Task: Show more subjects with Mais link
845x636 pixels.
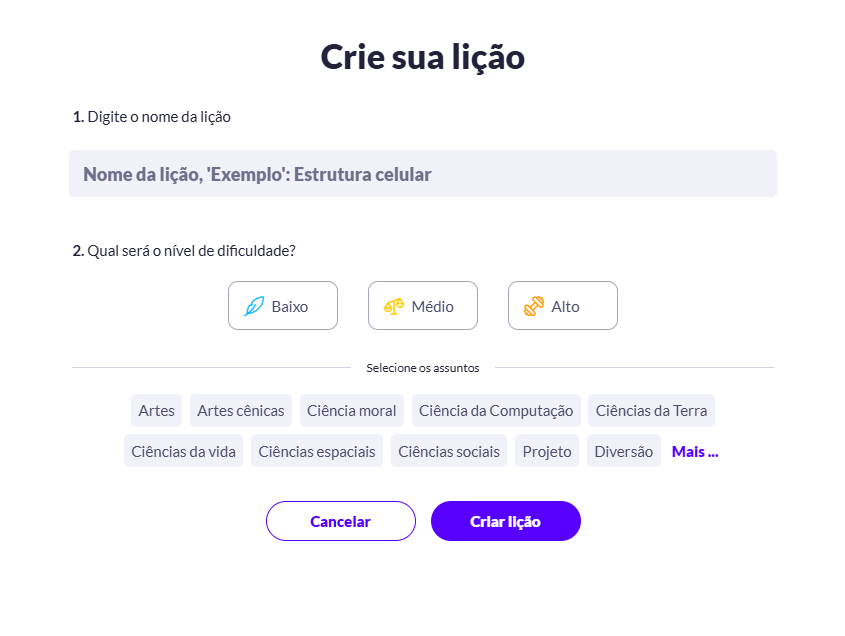Action: point(695,452)
